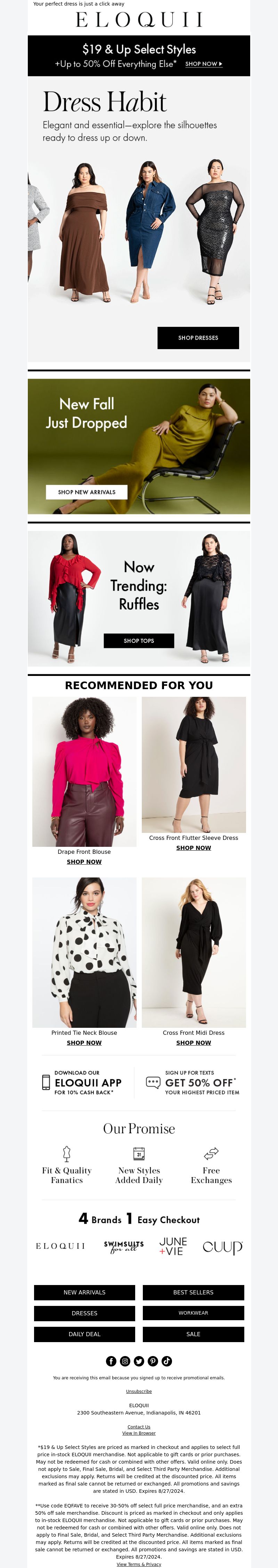Tap the SHOP NOW link in the black banner
This screenshot has height=1568, width=278.
(203, 64)
